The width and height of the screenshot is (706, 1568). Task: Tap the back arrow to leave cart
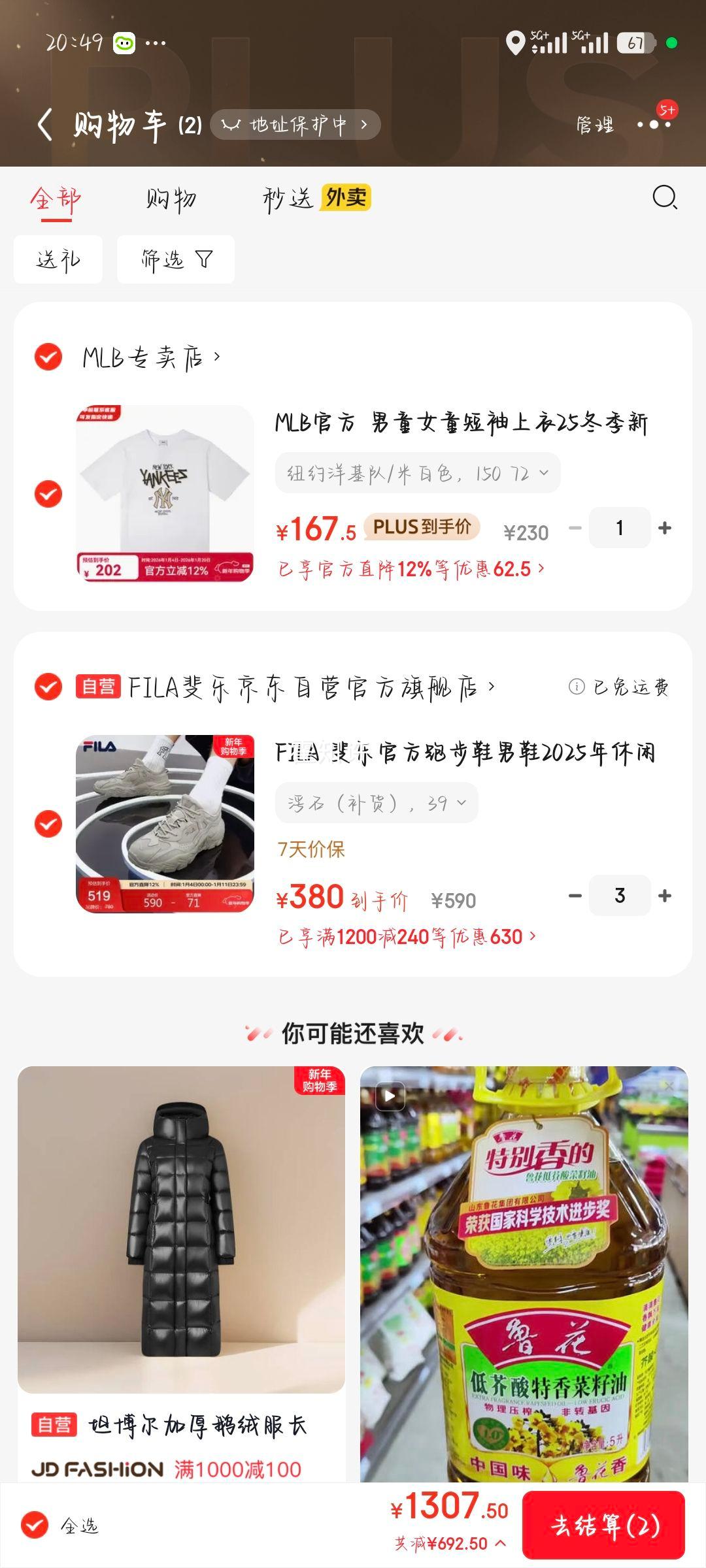46,124
